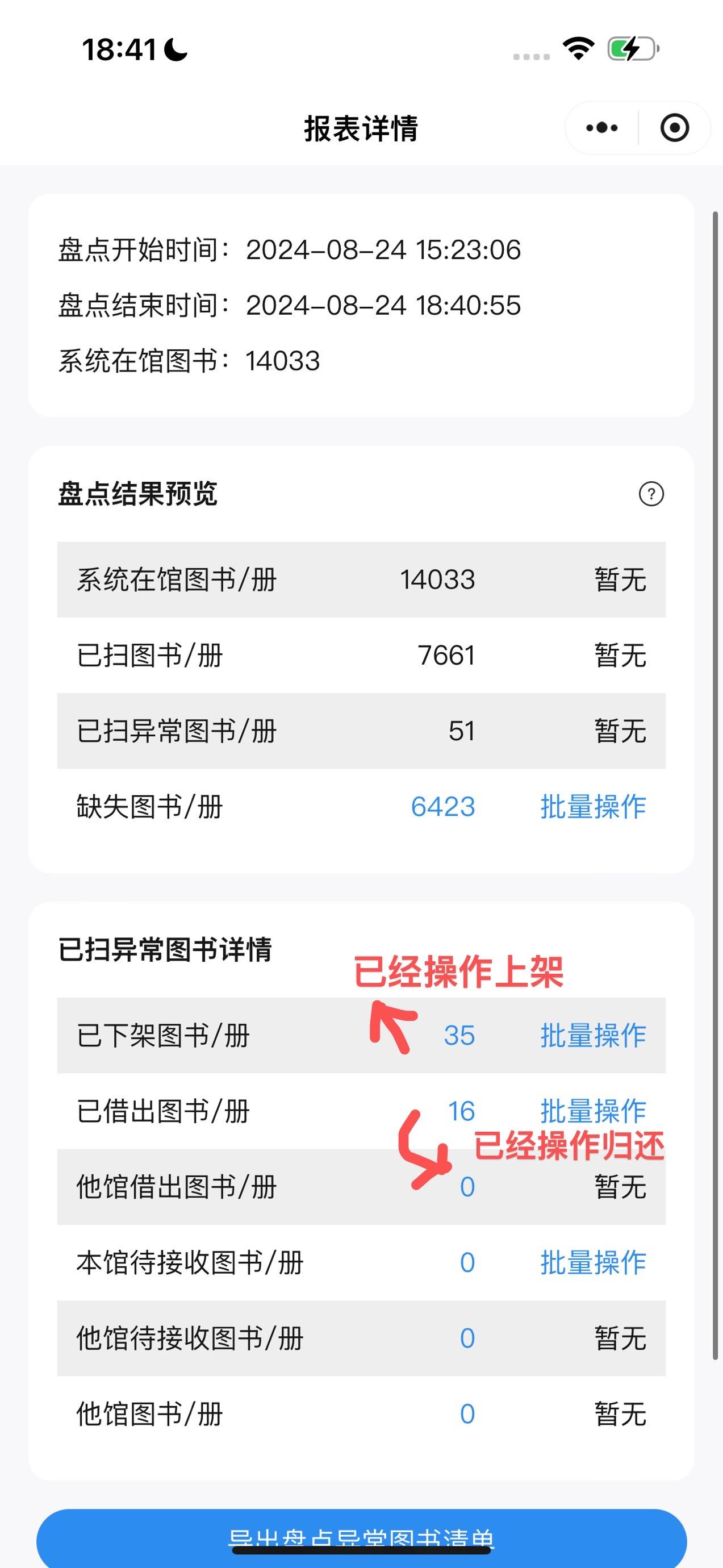The image size is (723, 1568).
Task: Tap 批量操作 for 已借出图书/册
Action: (593, 1111)
